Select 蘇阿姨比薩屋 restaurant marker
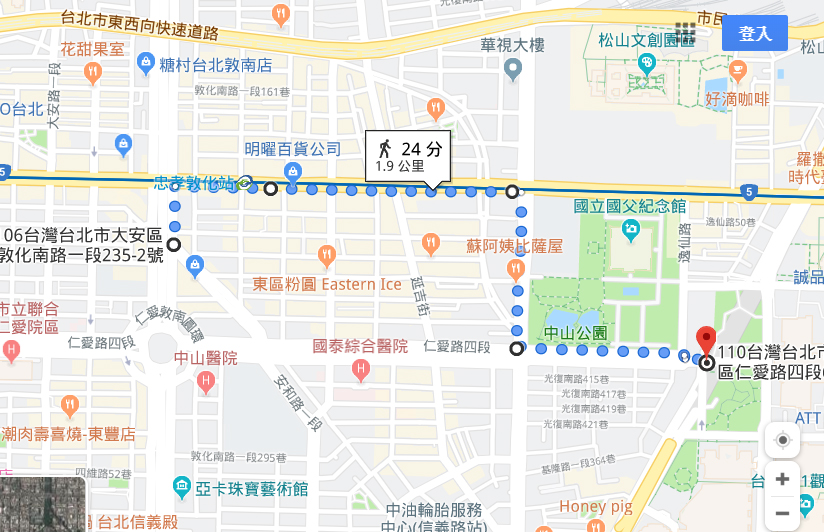 click(516, 268)
